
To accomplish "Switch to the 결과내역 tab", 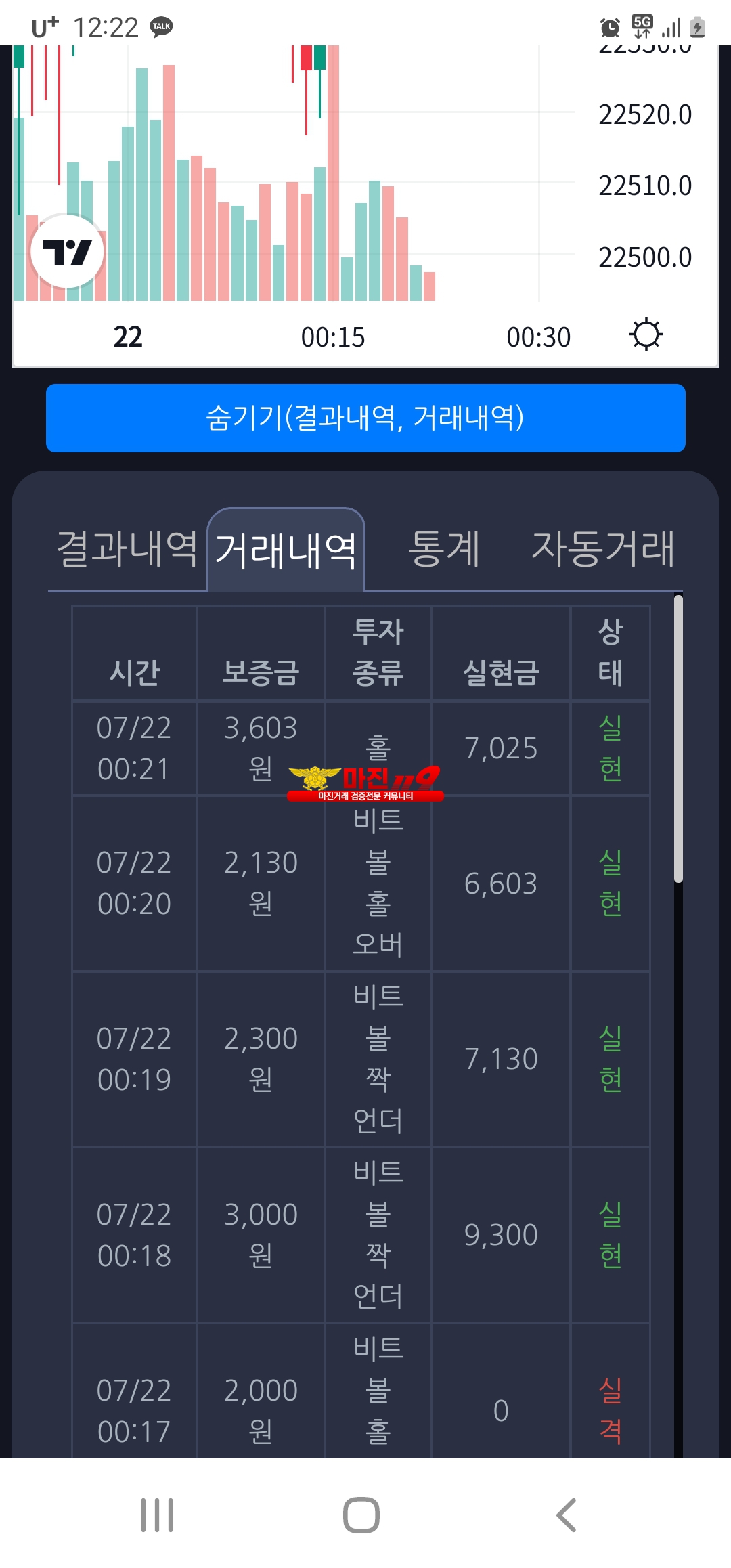I will pos(127,548).
